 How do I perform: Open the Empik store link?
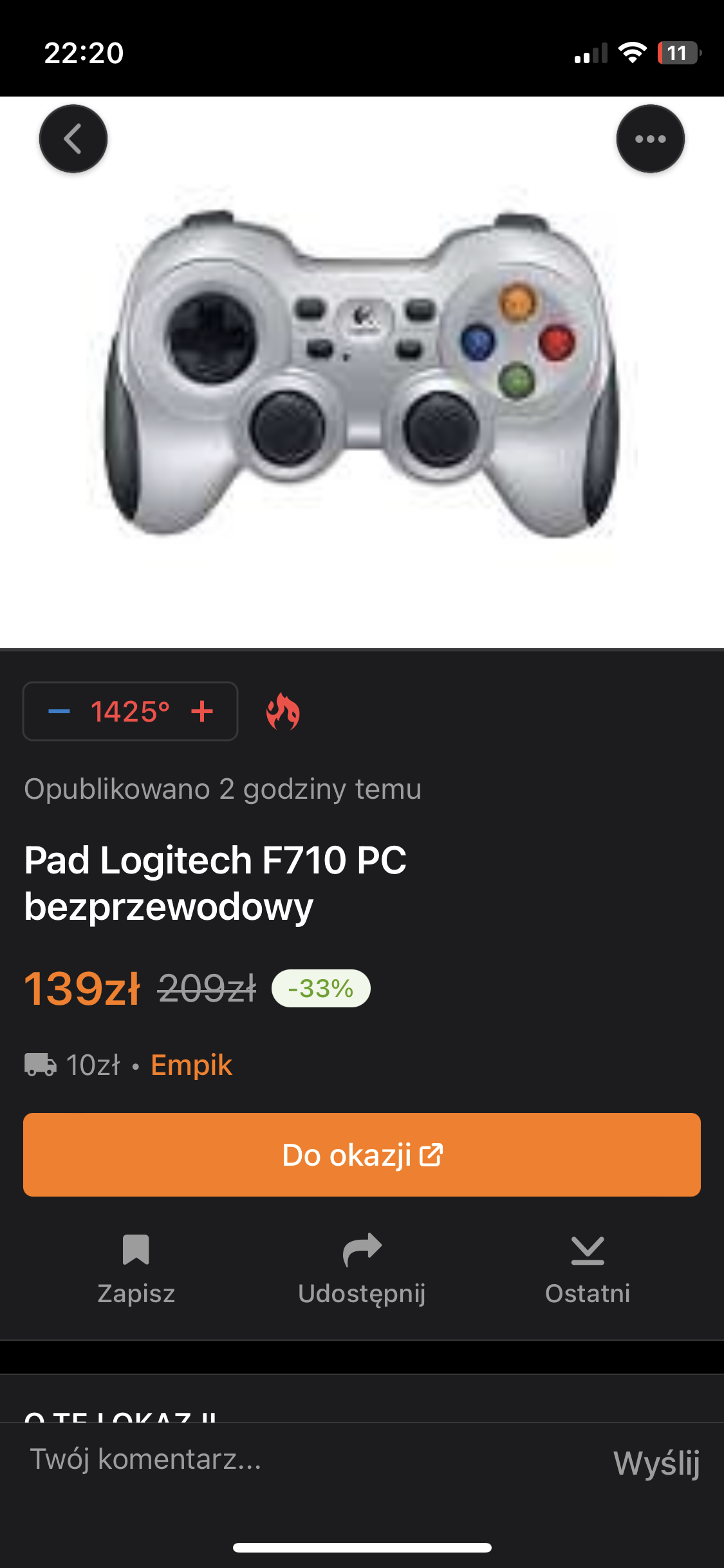click(x=191, y=1065)
